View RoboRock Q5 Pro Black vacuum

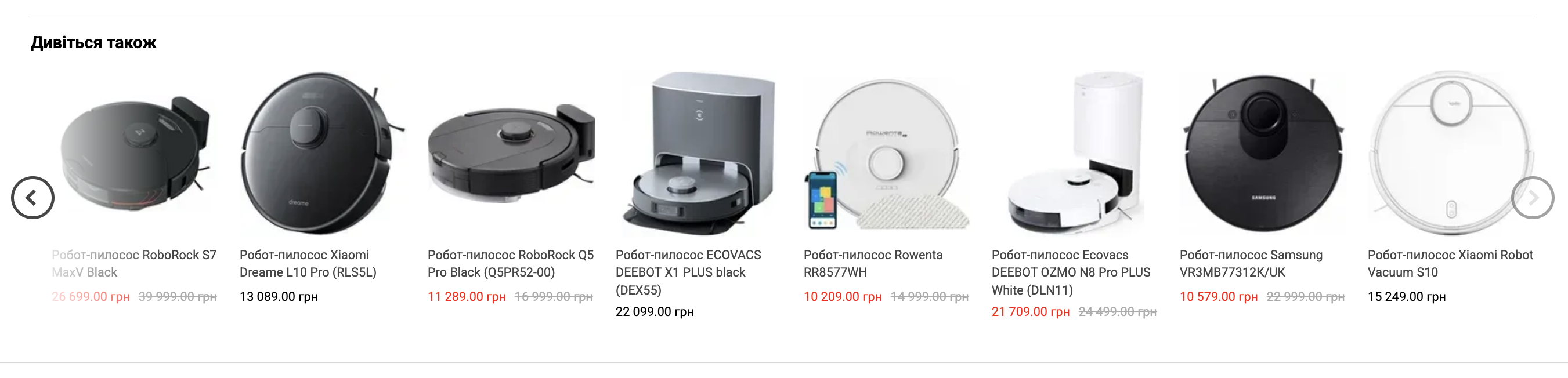[510, 263]
